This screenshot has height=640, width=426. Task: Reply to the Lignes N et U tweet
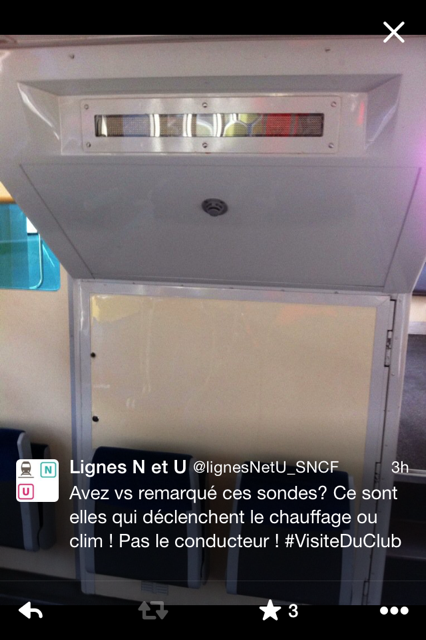point(31,611)
